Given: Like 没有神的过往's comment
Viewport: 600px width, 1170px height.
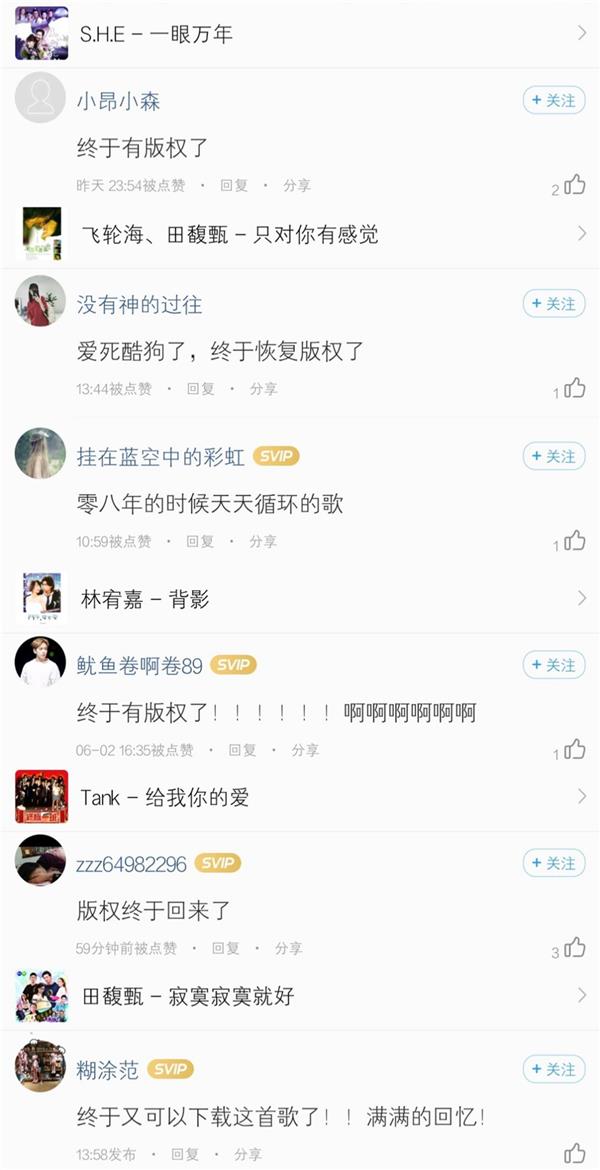Looking at the screenshot, I should (574, 389).
